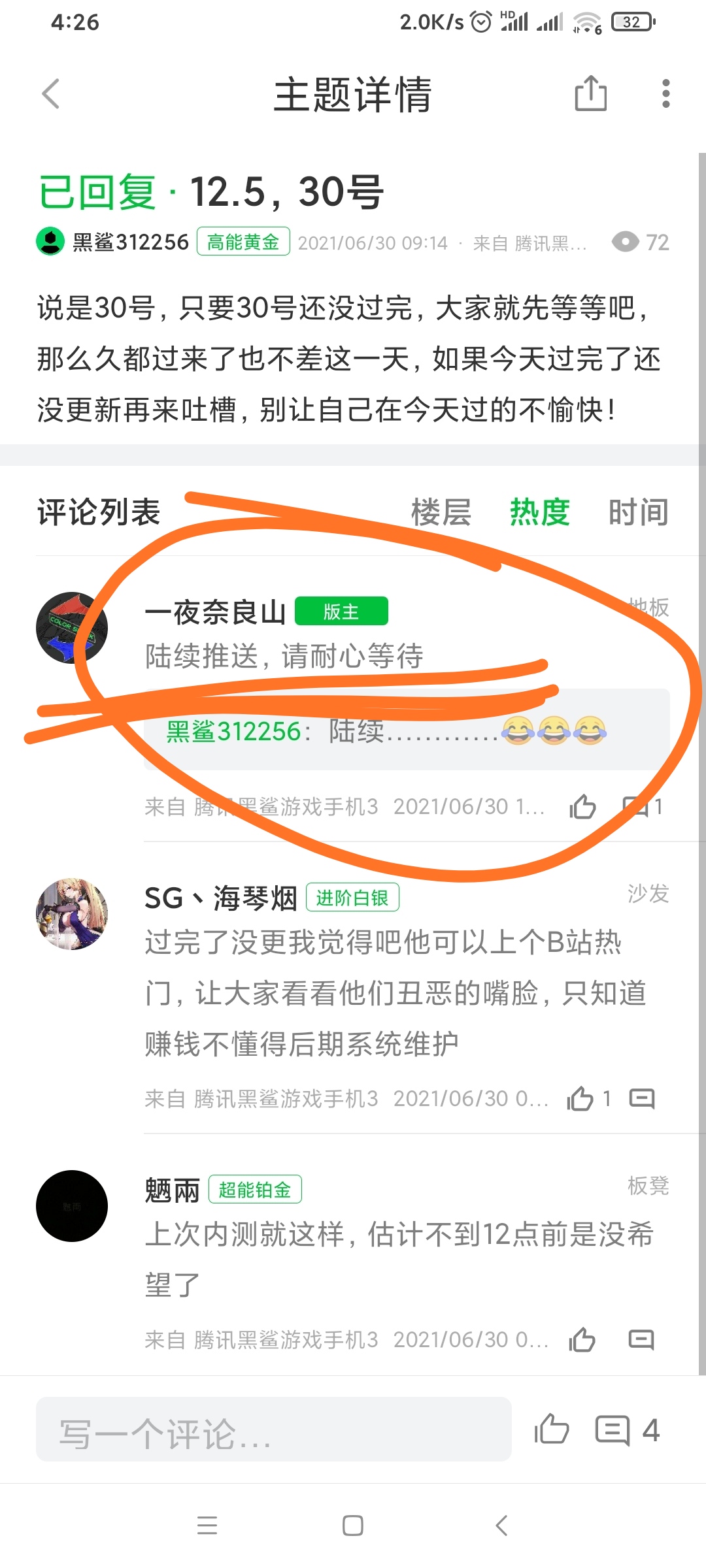Like SG丶海琴烟's comment
The height and width of the screenshot is (1568, 706).
click(580, 1098)
